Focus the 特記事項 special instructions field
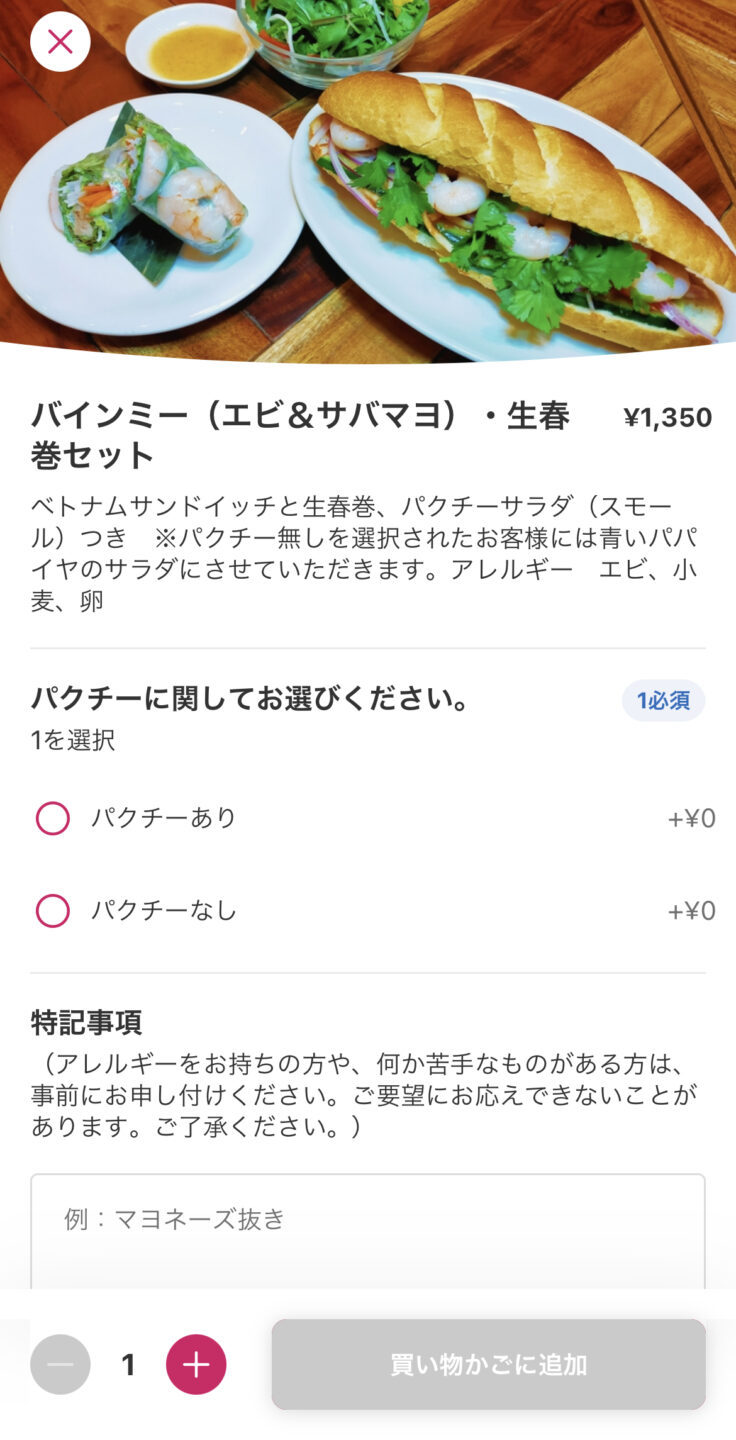This screenshot has height=1440, width=736. (368, 1232)
